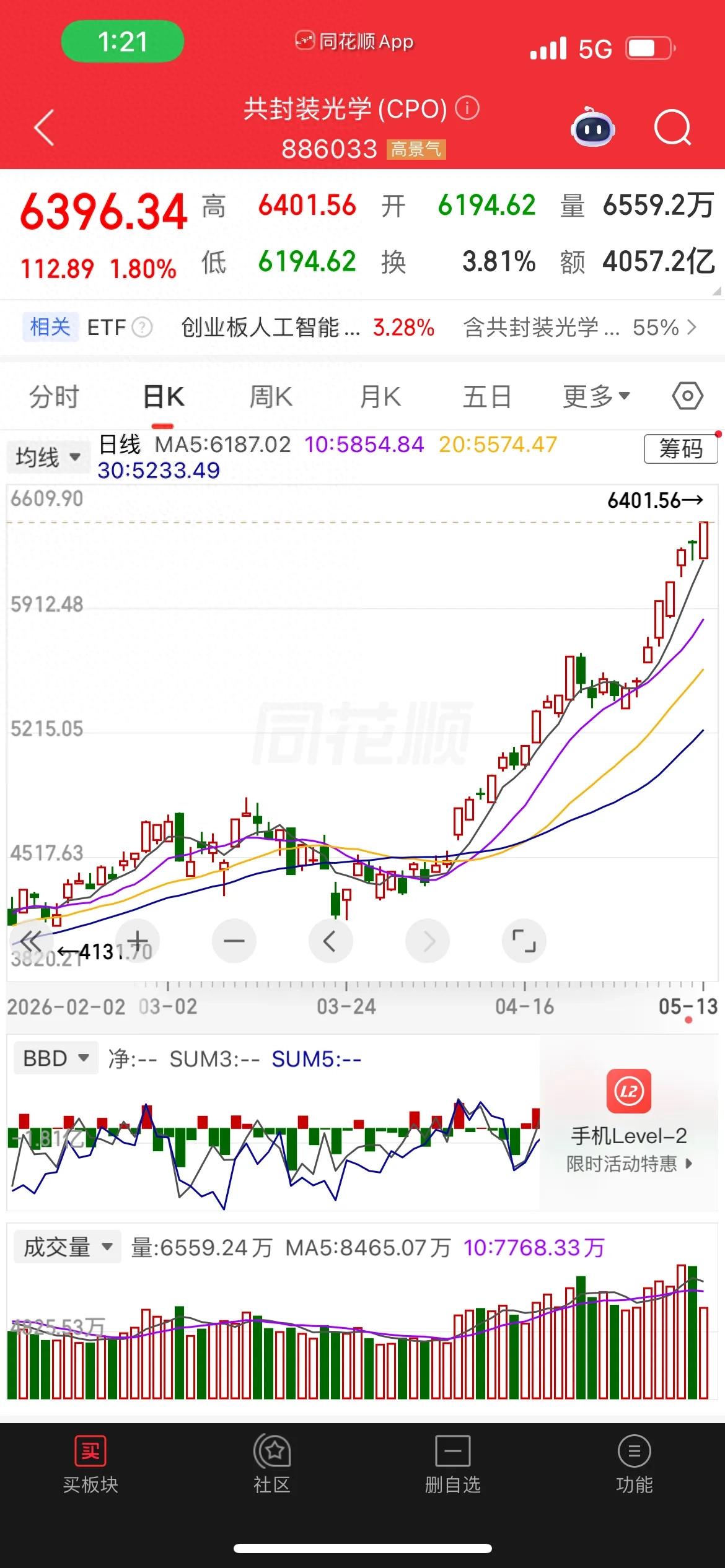
Task: Open chart settings hexagon icon
Action: pyautogui.click(x=688, y=396)
